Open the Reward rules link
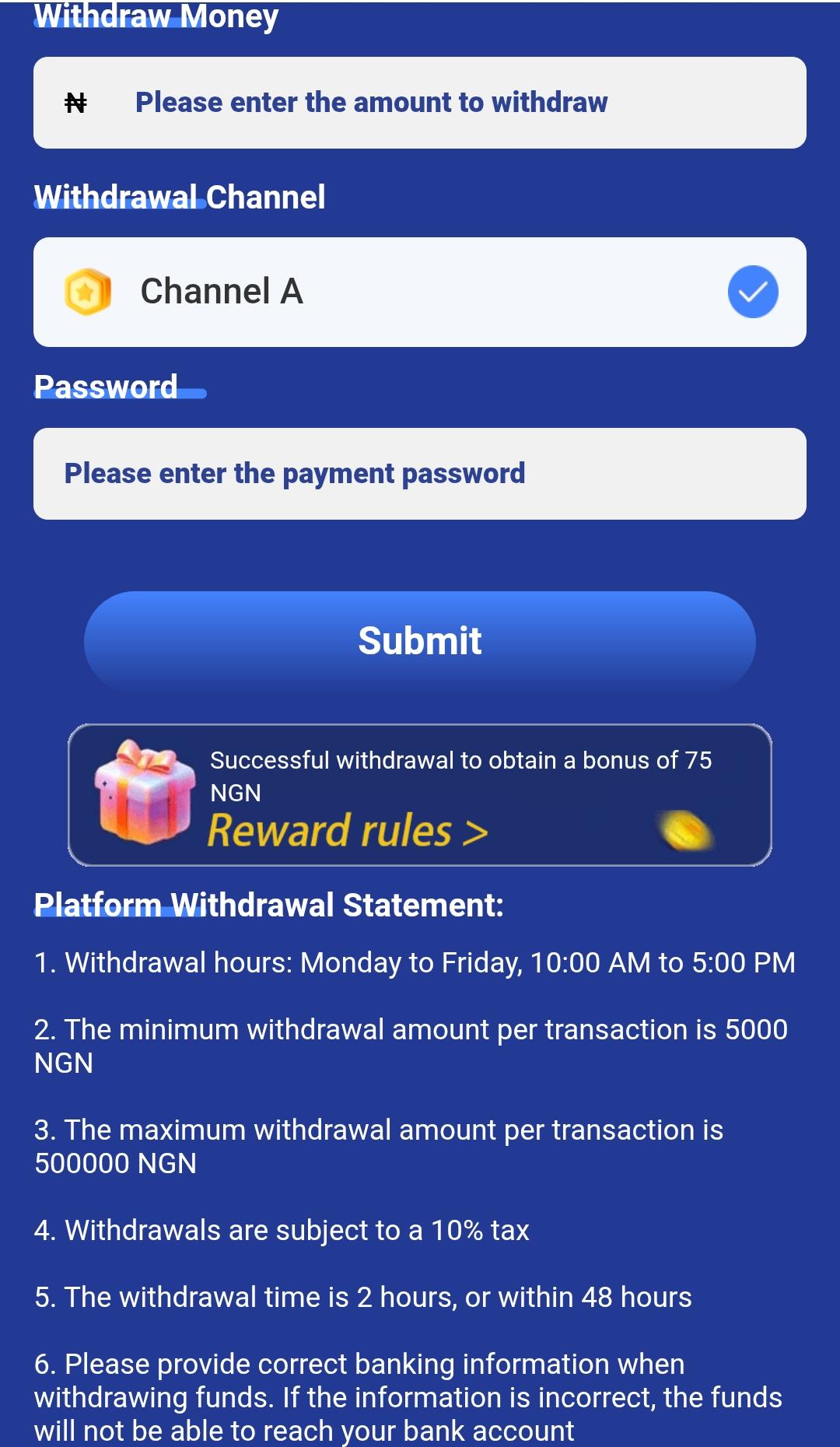The height and width of the screenshot is (1447, 840). [348, 831]
